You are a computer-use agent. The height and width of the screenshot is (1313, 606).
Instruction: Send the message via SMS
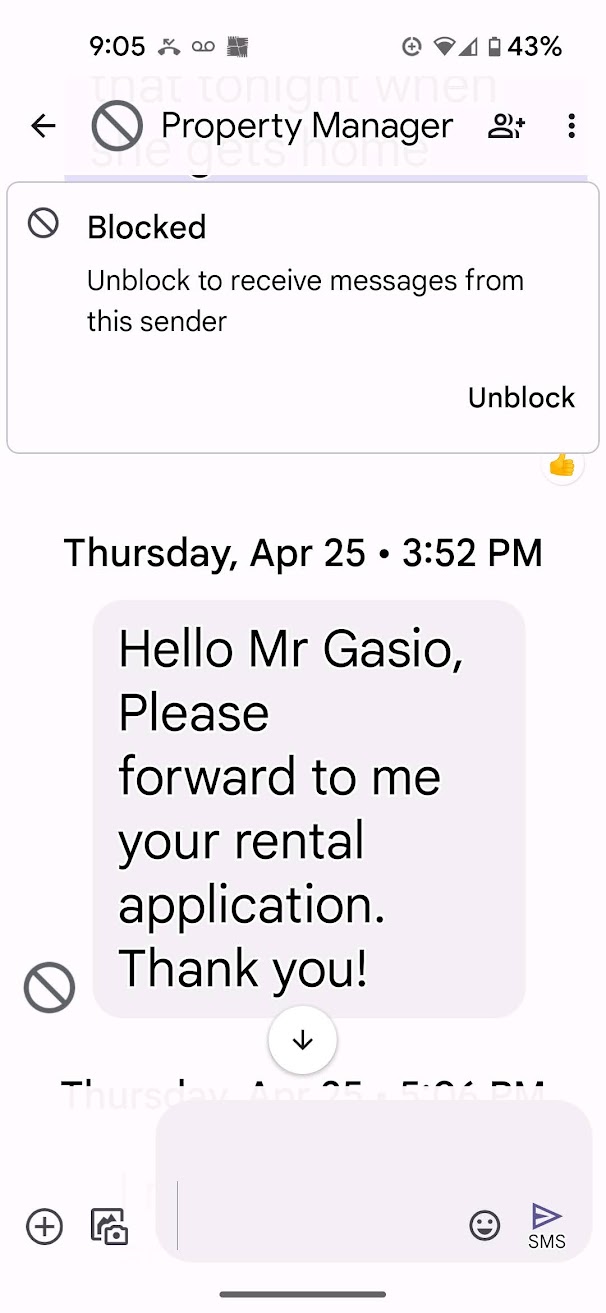pyautogui.click(x=546, y=1224)
